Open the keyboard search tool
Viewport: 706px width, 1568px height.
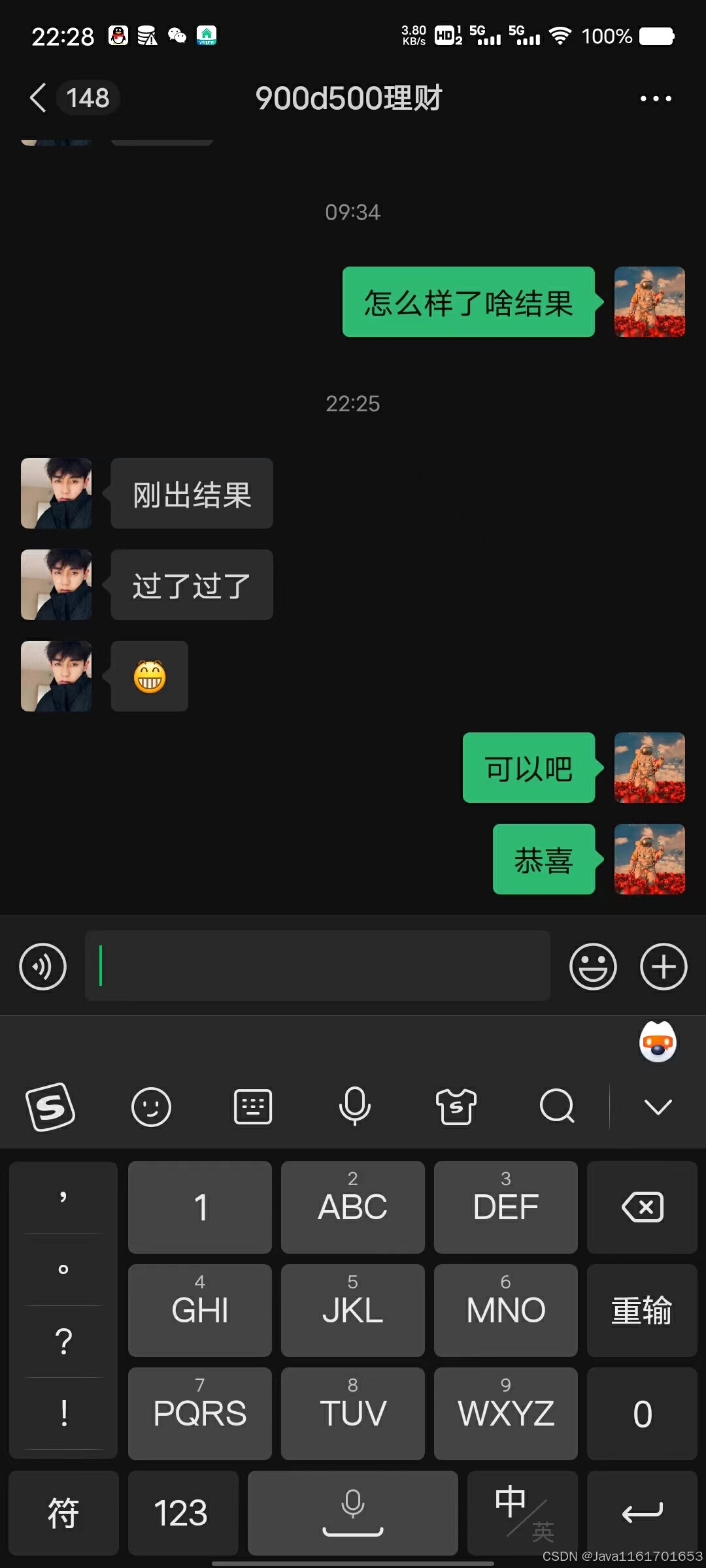pos(557,1106)
